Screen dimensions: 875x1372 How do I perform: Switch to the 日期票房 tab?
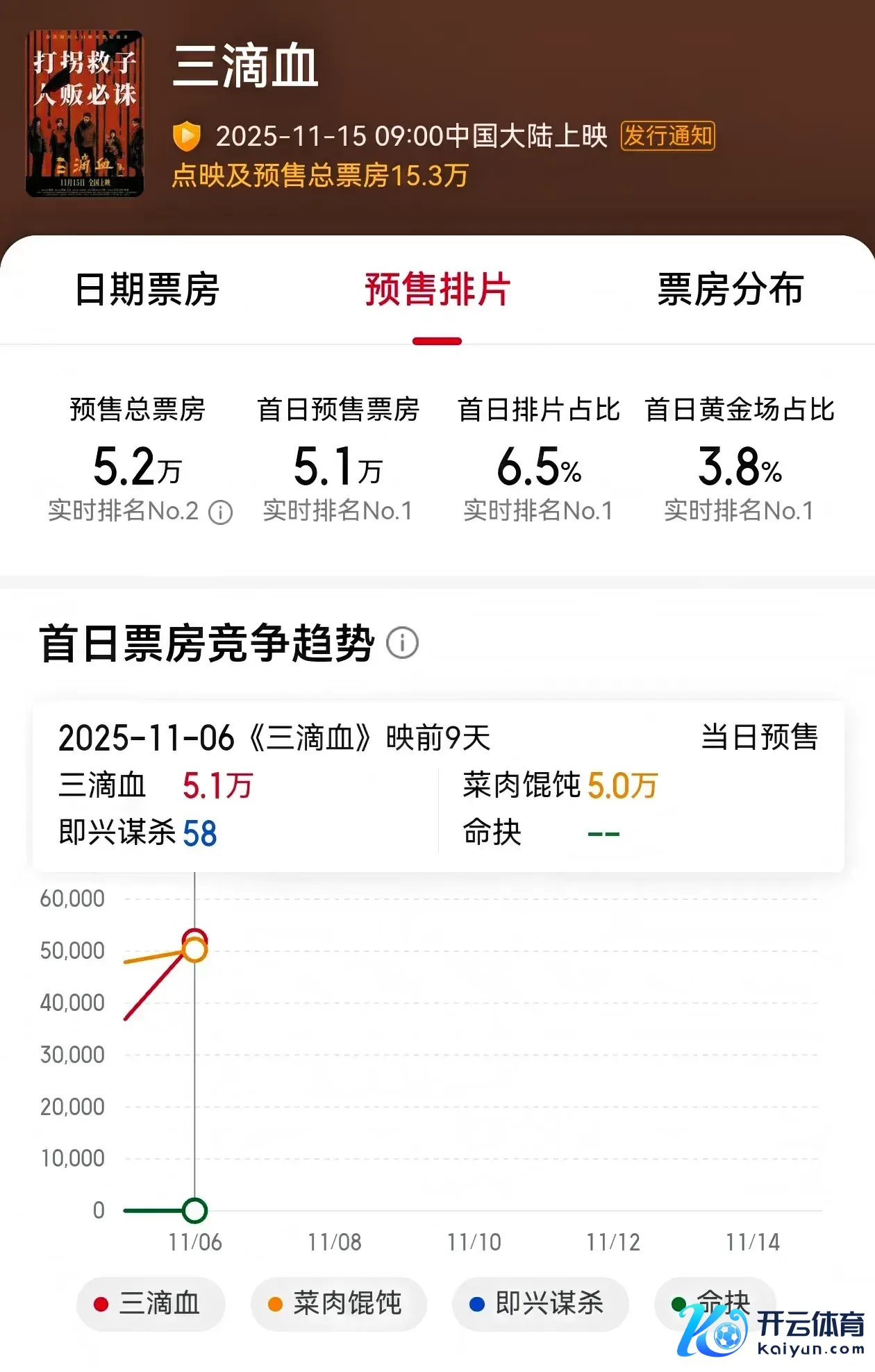click(147, 290)
